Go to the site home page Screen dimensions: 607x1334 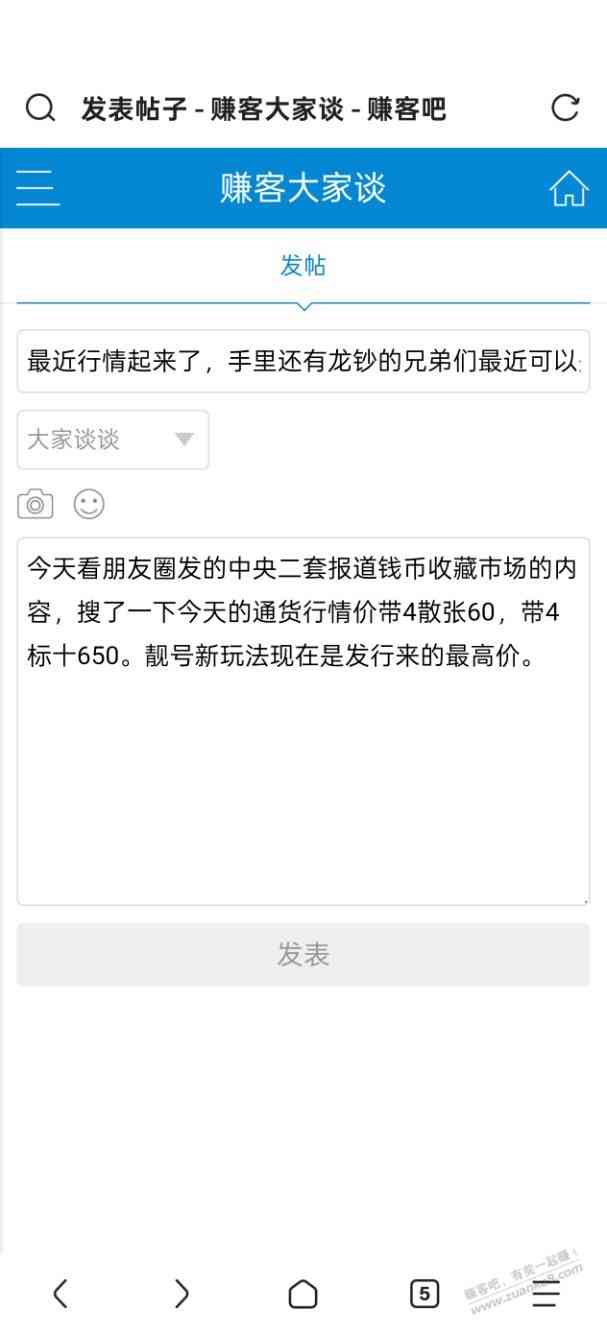[x=568, y=188]
